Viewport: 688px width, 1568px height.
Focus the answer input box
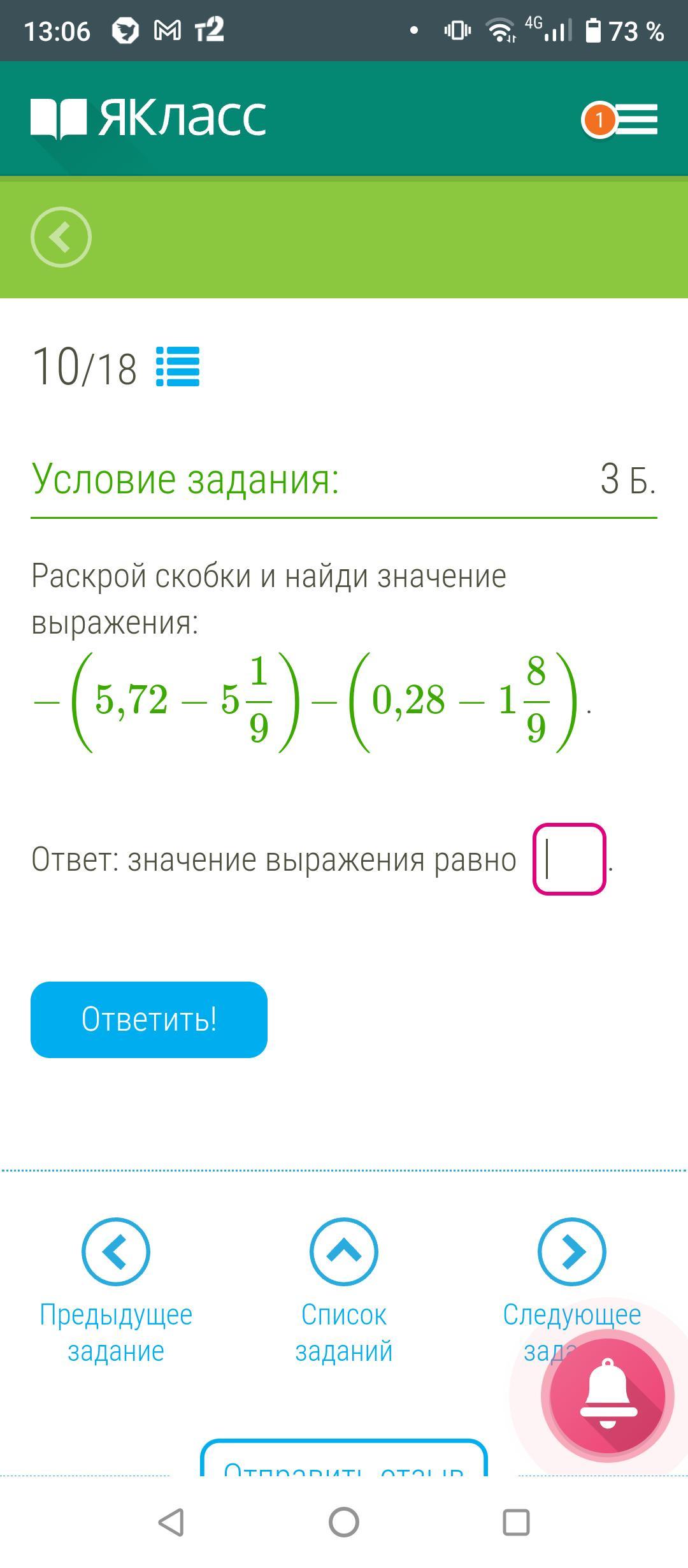[569, 859]
